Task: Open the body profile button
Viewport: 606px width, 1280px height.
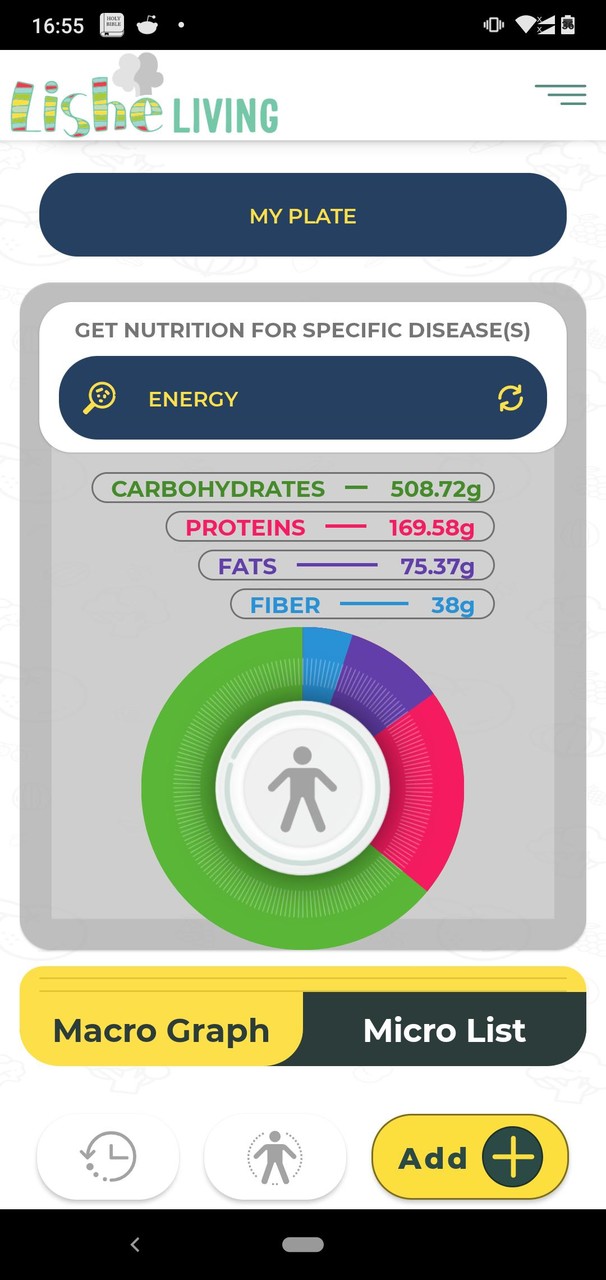Action: point(274,1158)
